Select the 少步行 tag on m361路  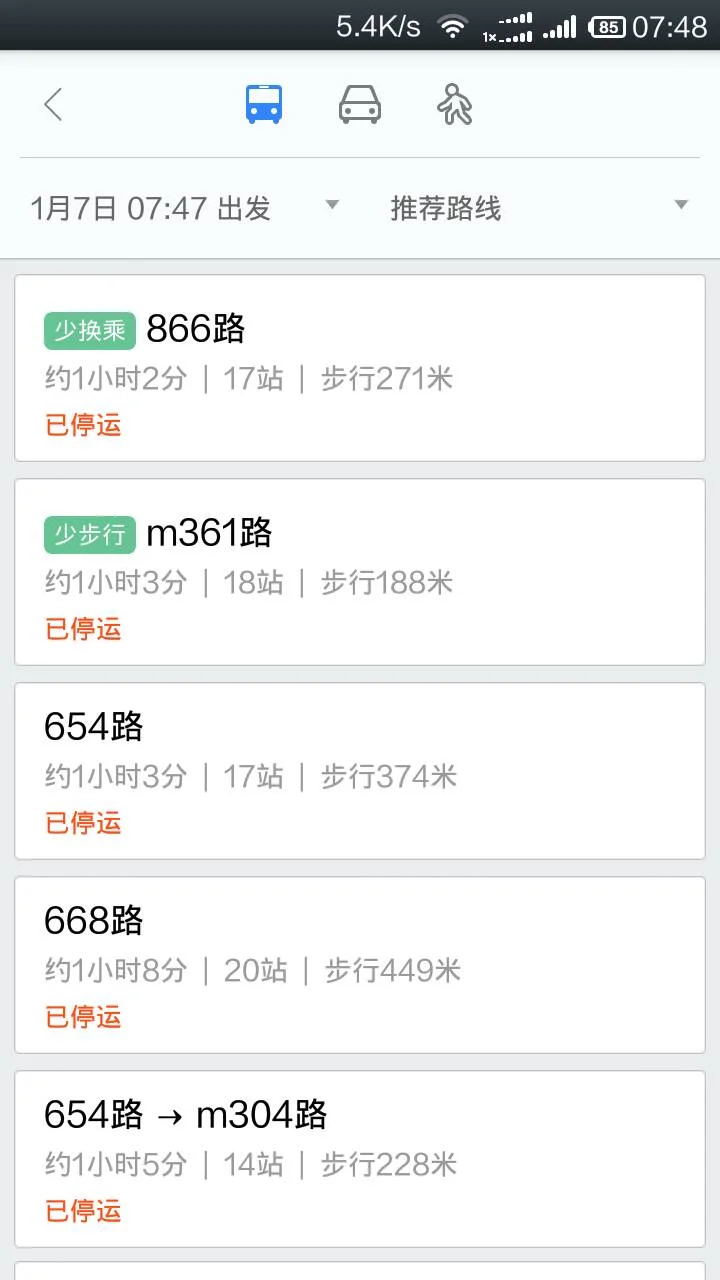(x=89, y=534)
